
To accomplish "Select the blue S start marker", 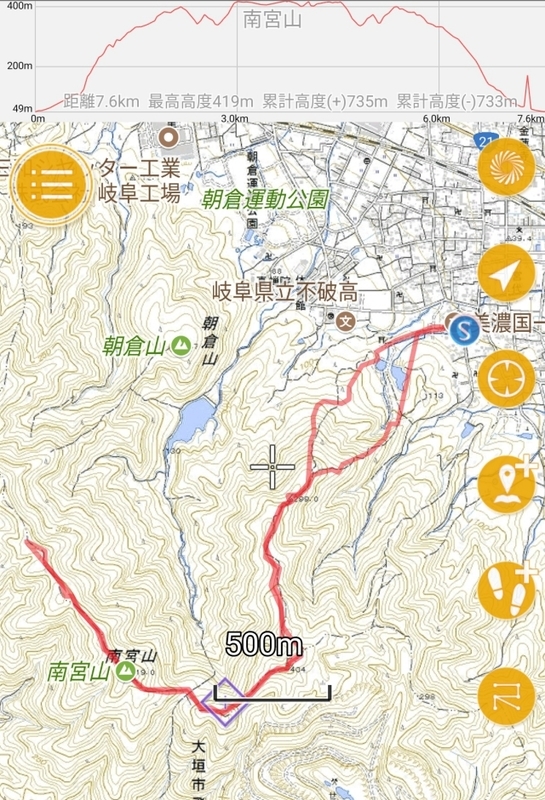I will 464,331.
